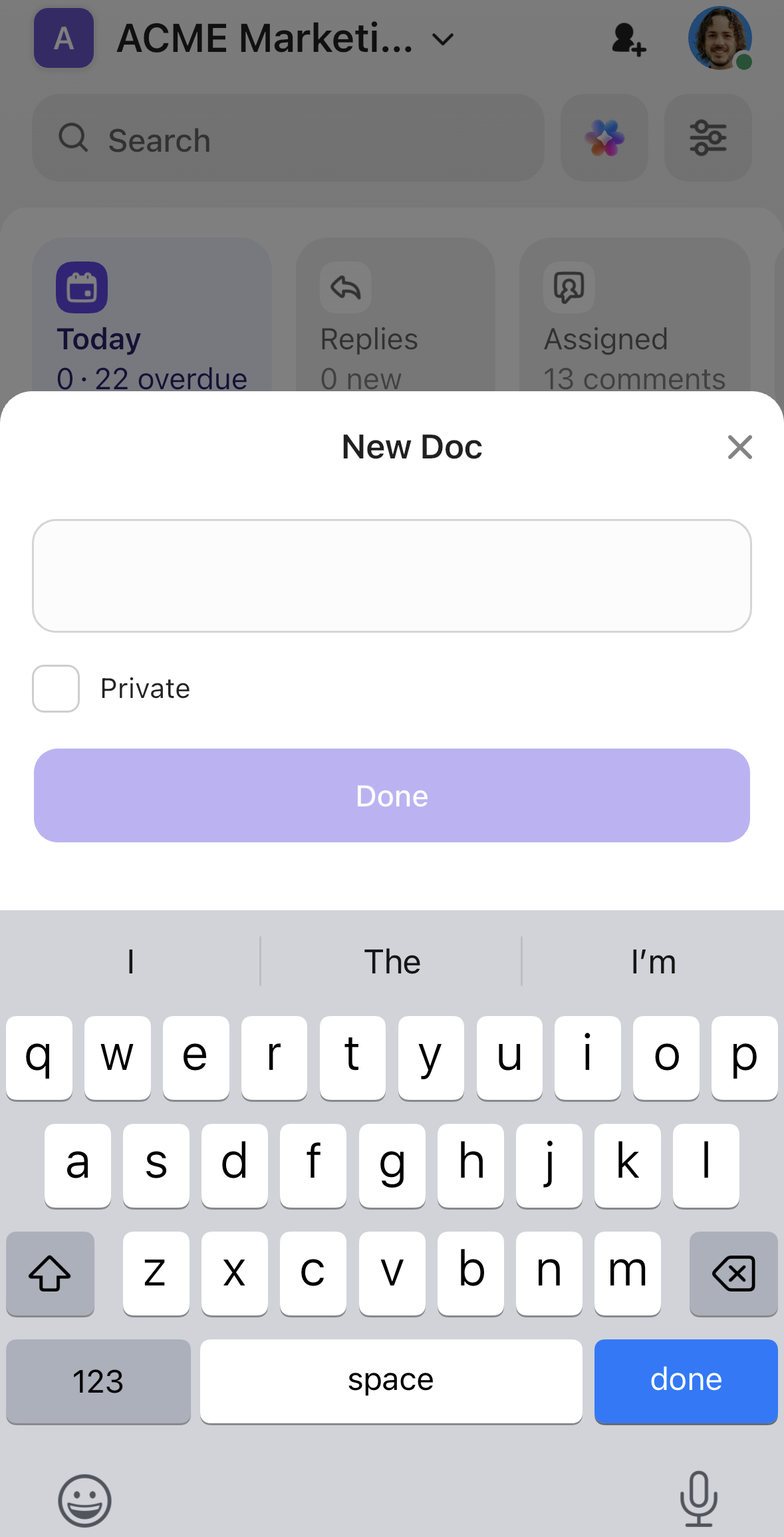
Task: Tap the predictive suggestion 'I'm'
Action: click(x=654, y=961)
